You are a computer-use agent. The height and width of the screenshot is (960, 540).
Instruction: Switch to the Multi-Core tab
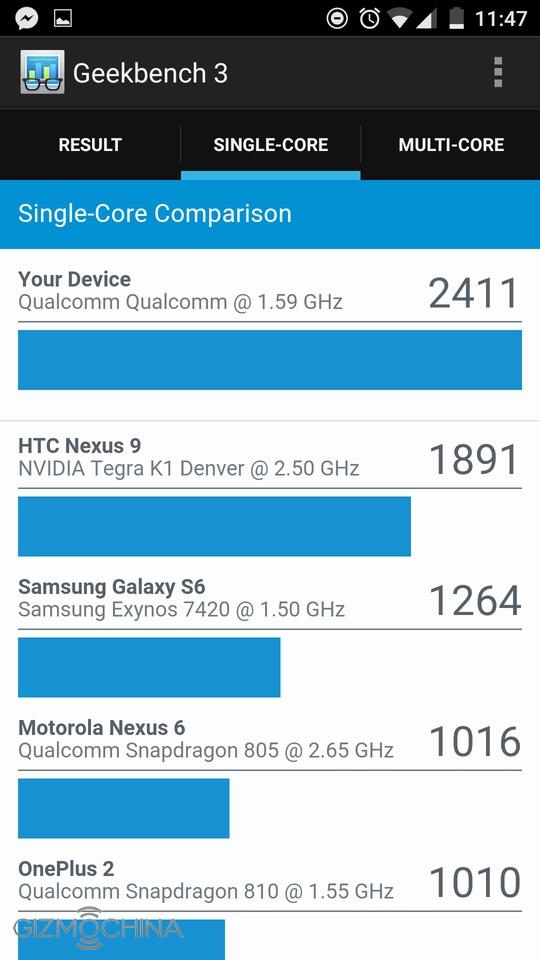tap(451, 145)
